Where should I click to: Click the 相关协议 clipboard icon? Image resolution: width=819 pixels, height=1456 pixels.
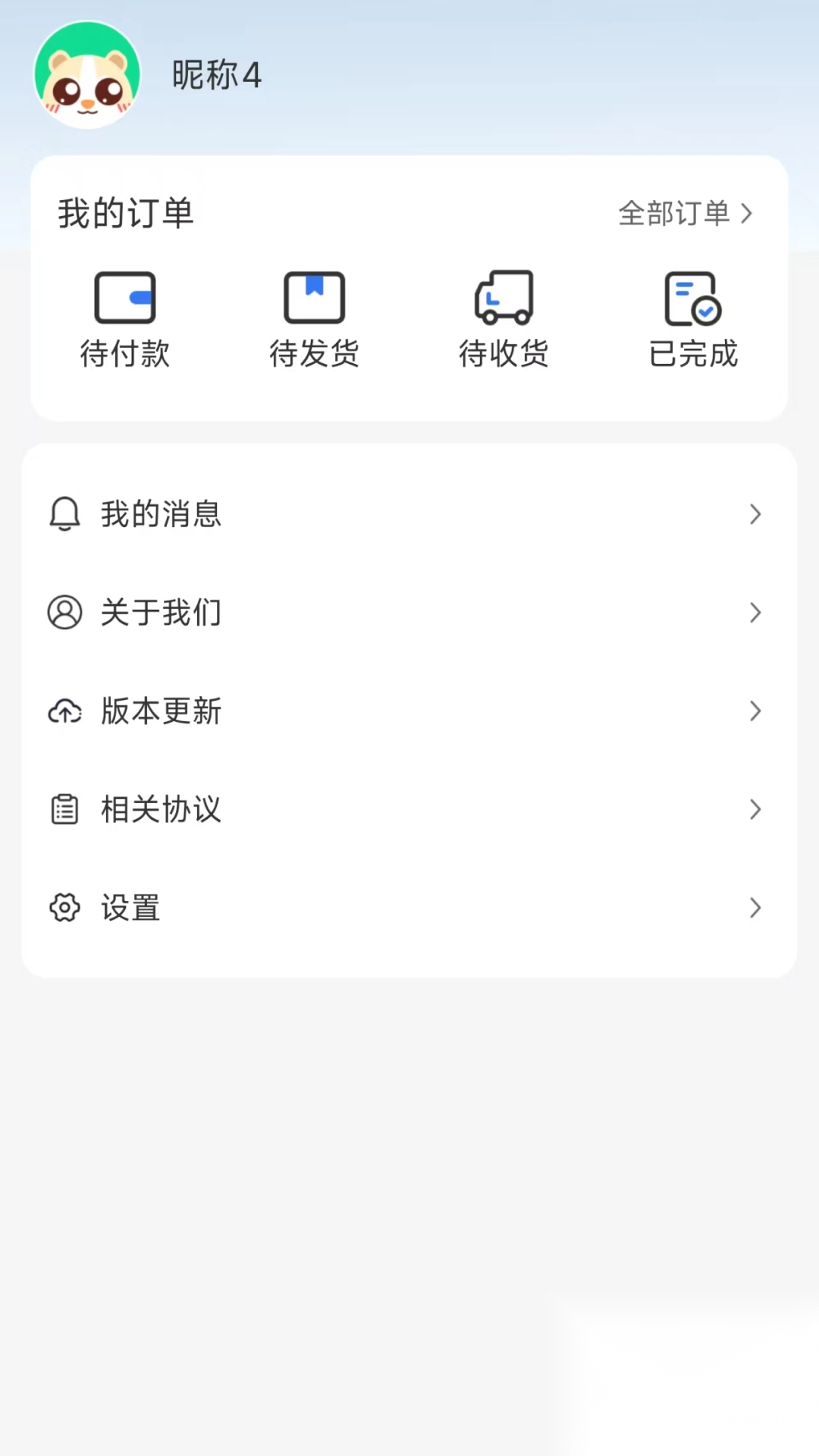(65, 809)
